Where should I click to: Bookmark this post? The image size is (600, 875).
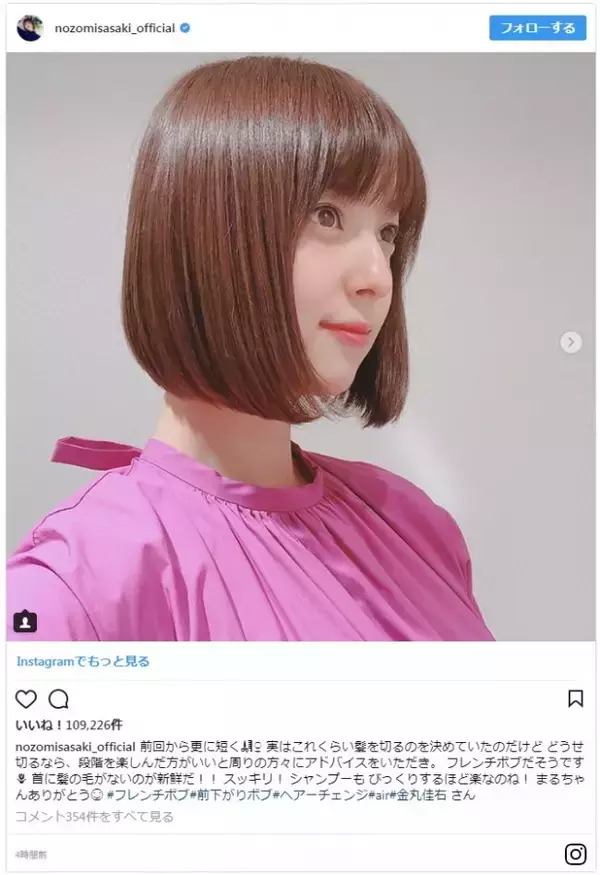click(x=575, y=698)
